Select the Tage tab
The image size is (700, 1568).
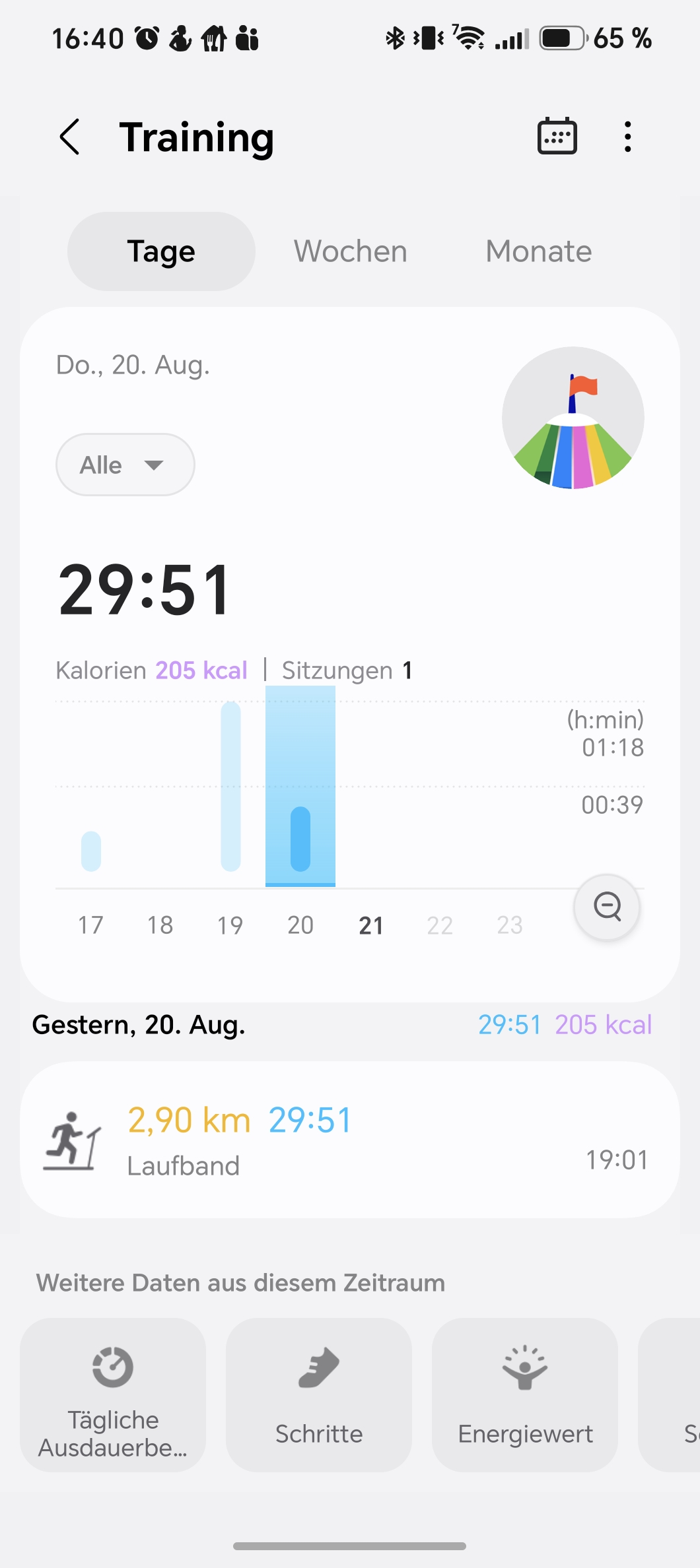(161, 251)
